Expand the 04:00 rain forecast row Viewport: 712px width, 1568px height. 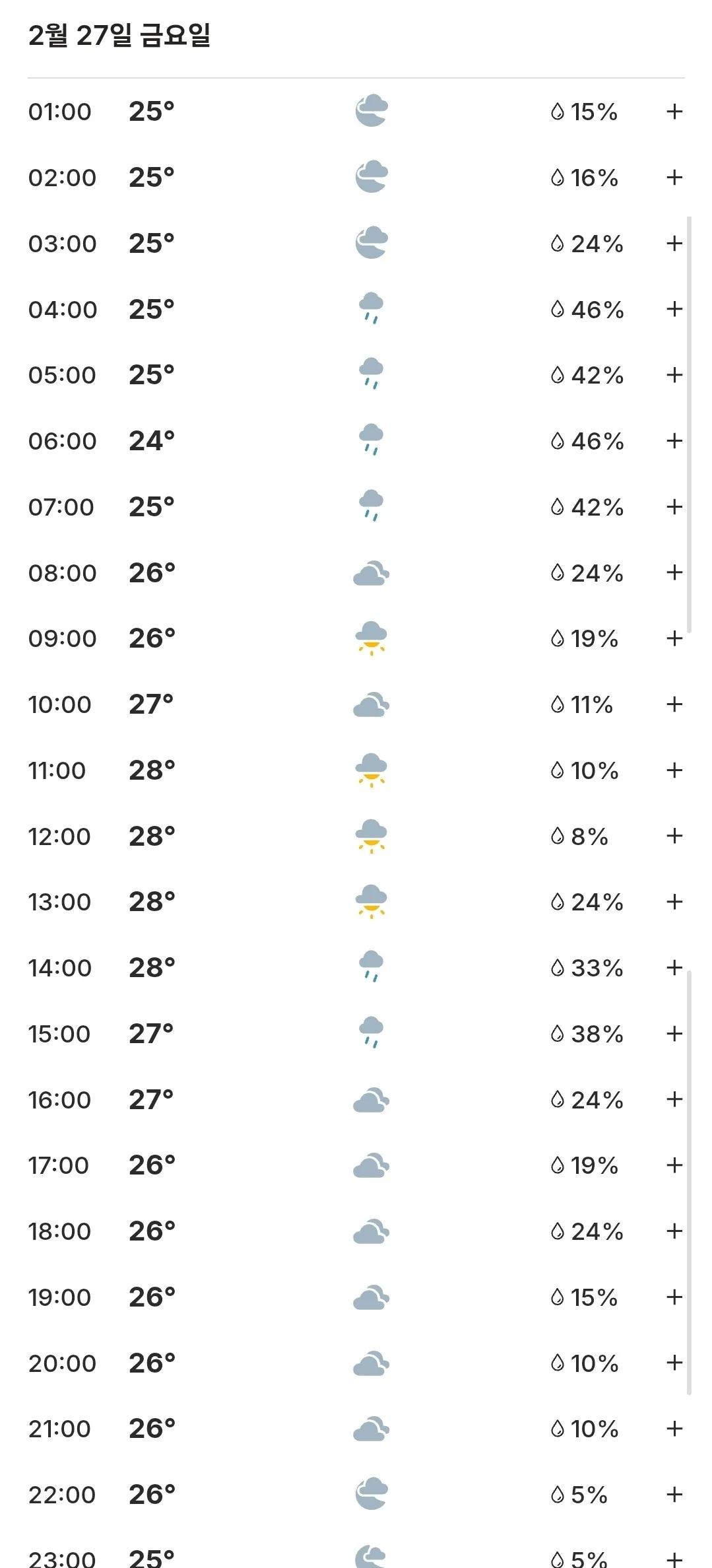pyautogui.click(x=674, y=309)
